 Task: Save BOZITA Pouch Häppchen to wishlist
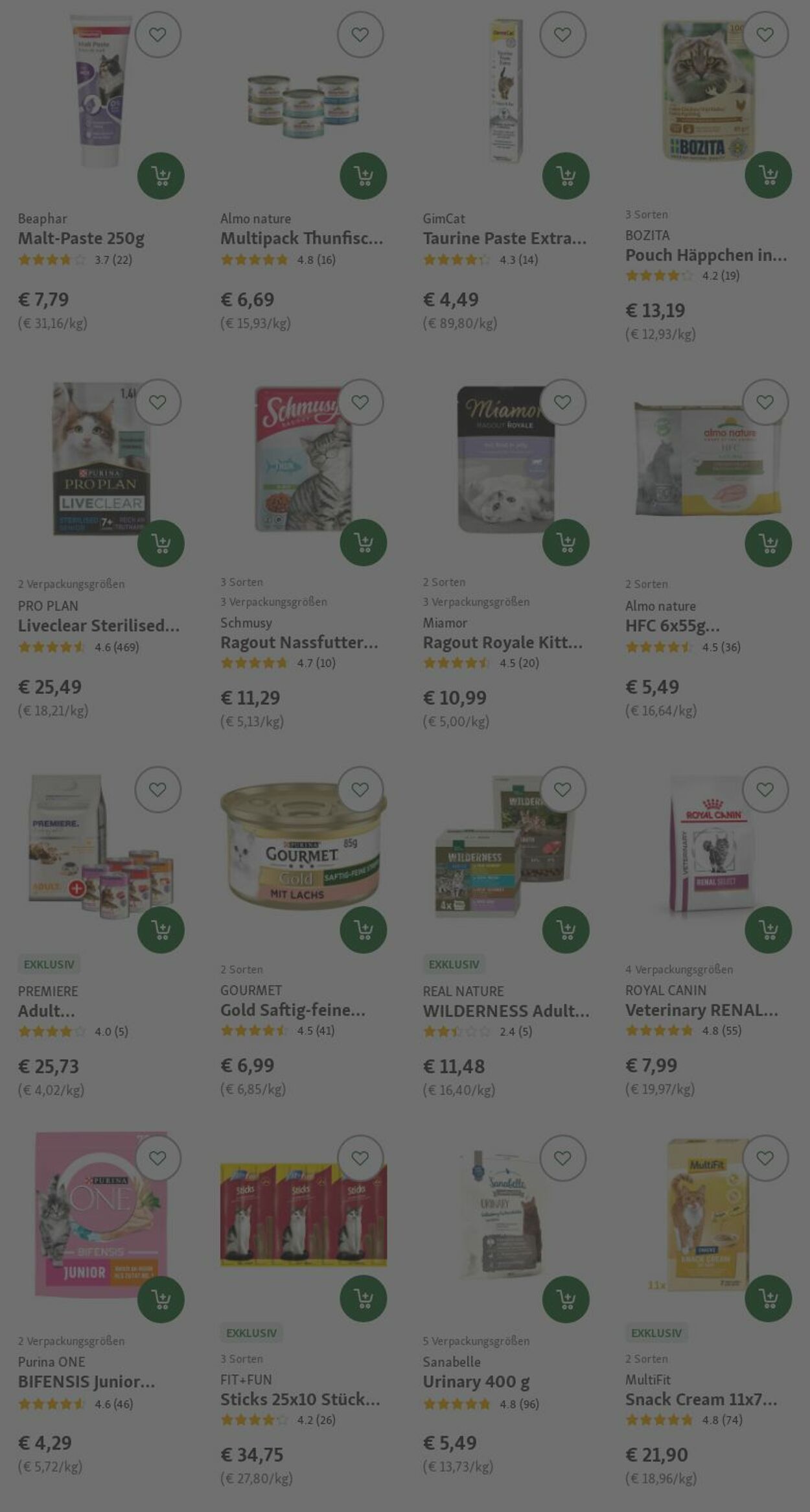(765, 34)
